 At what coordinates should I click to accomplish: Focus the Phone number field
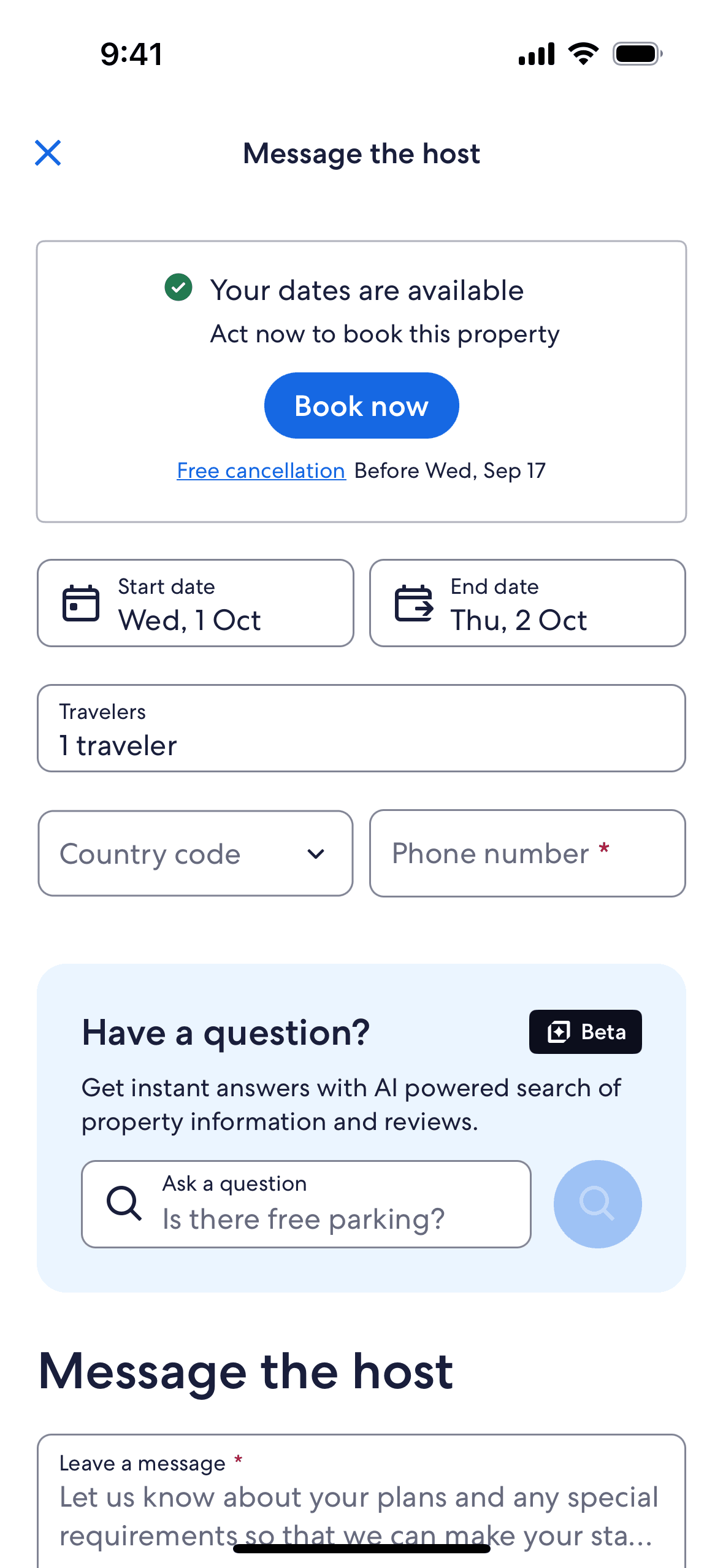[x=527, y=853]
